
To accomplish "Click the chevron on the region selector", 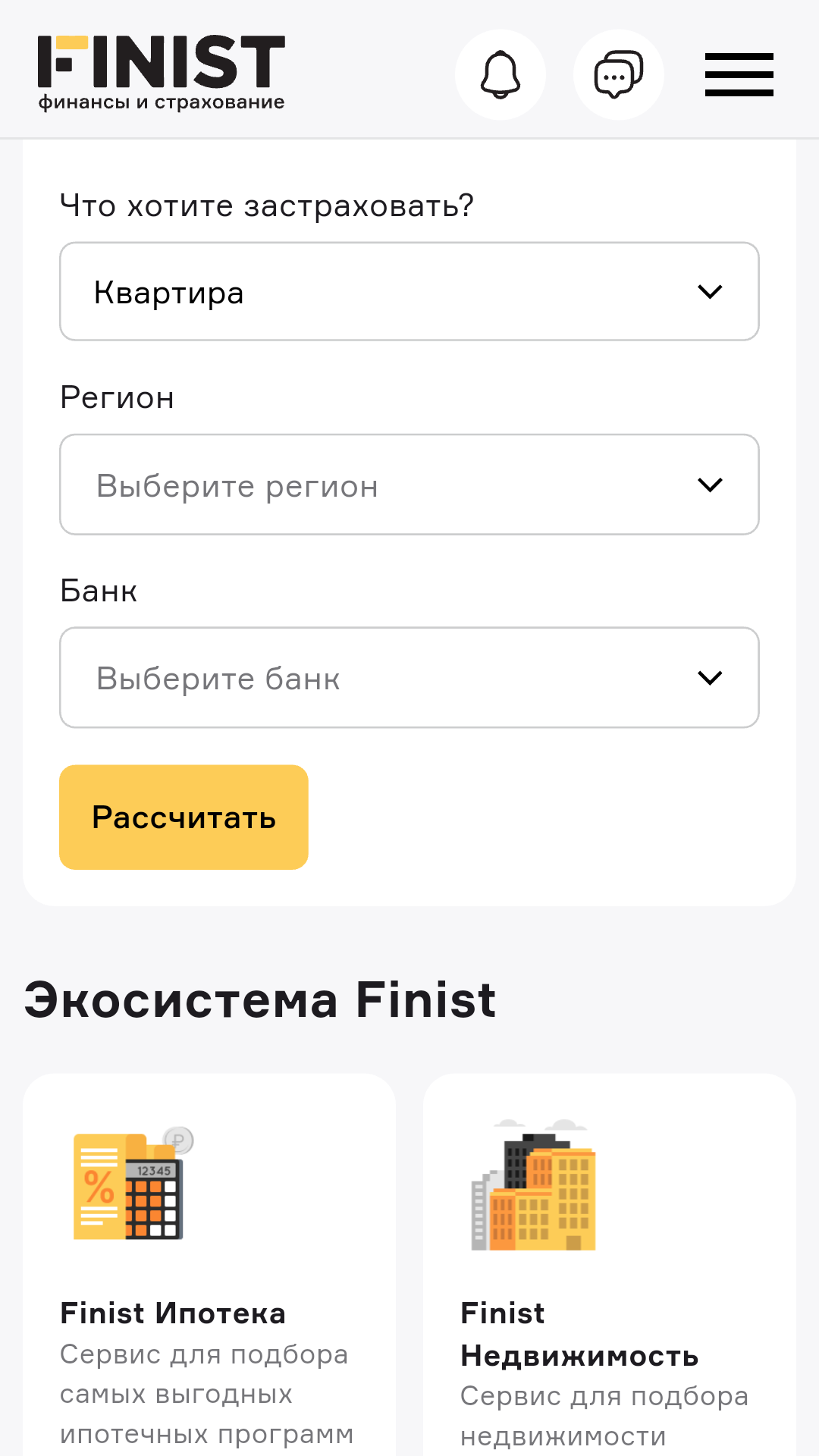I will pos(710,485).
